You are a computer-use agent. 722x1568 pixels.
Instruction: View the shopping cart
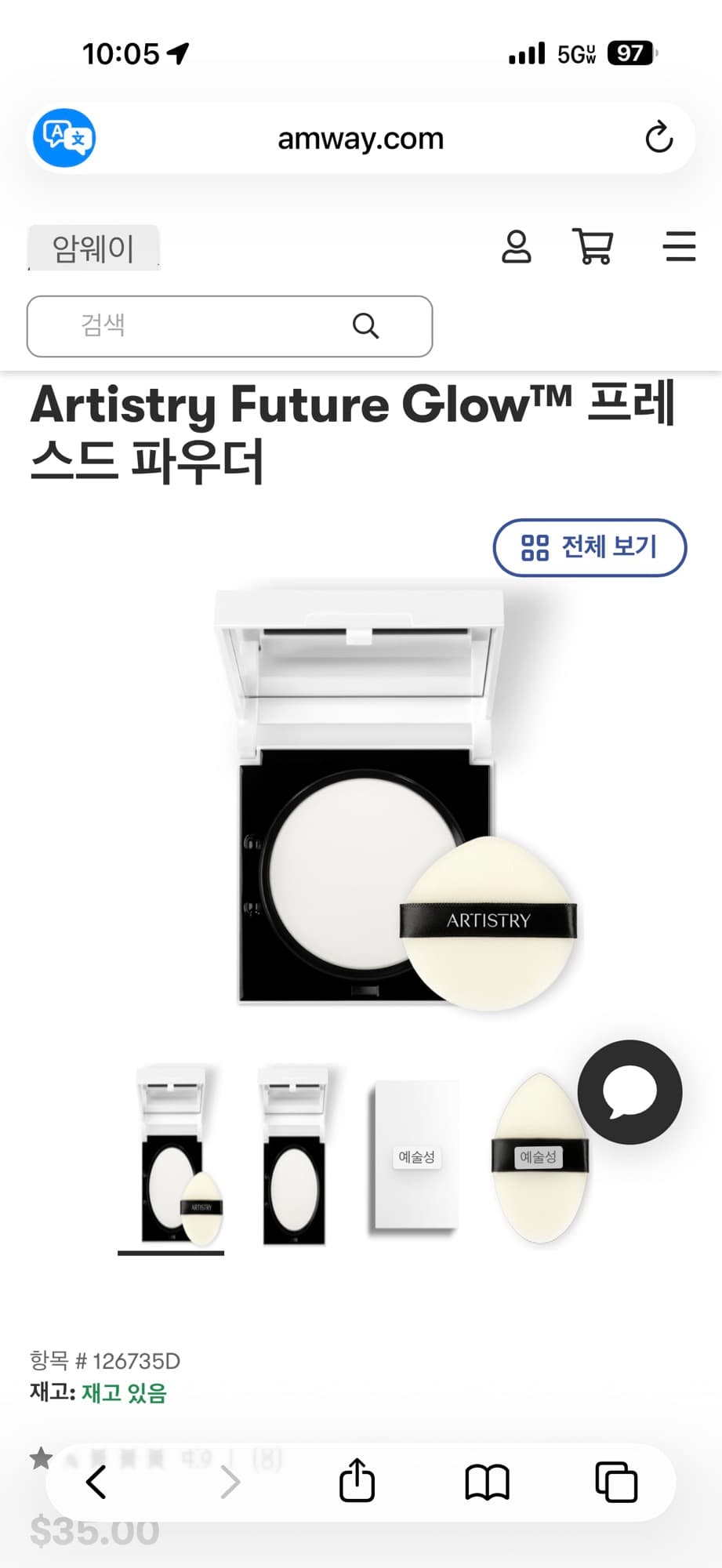[x=593, y=247]
